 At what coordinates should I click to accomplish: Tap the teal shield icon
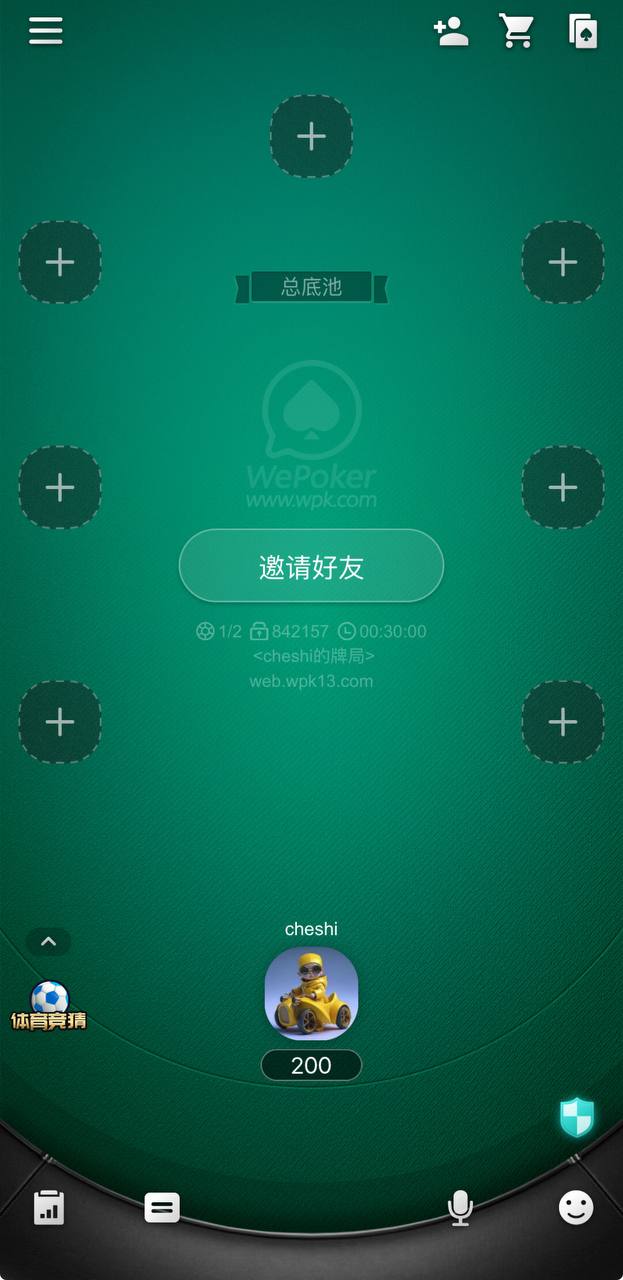click(577, 1116)
